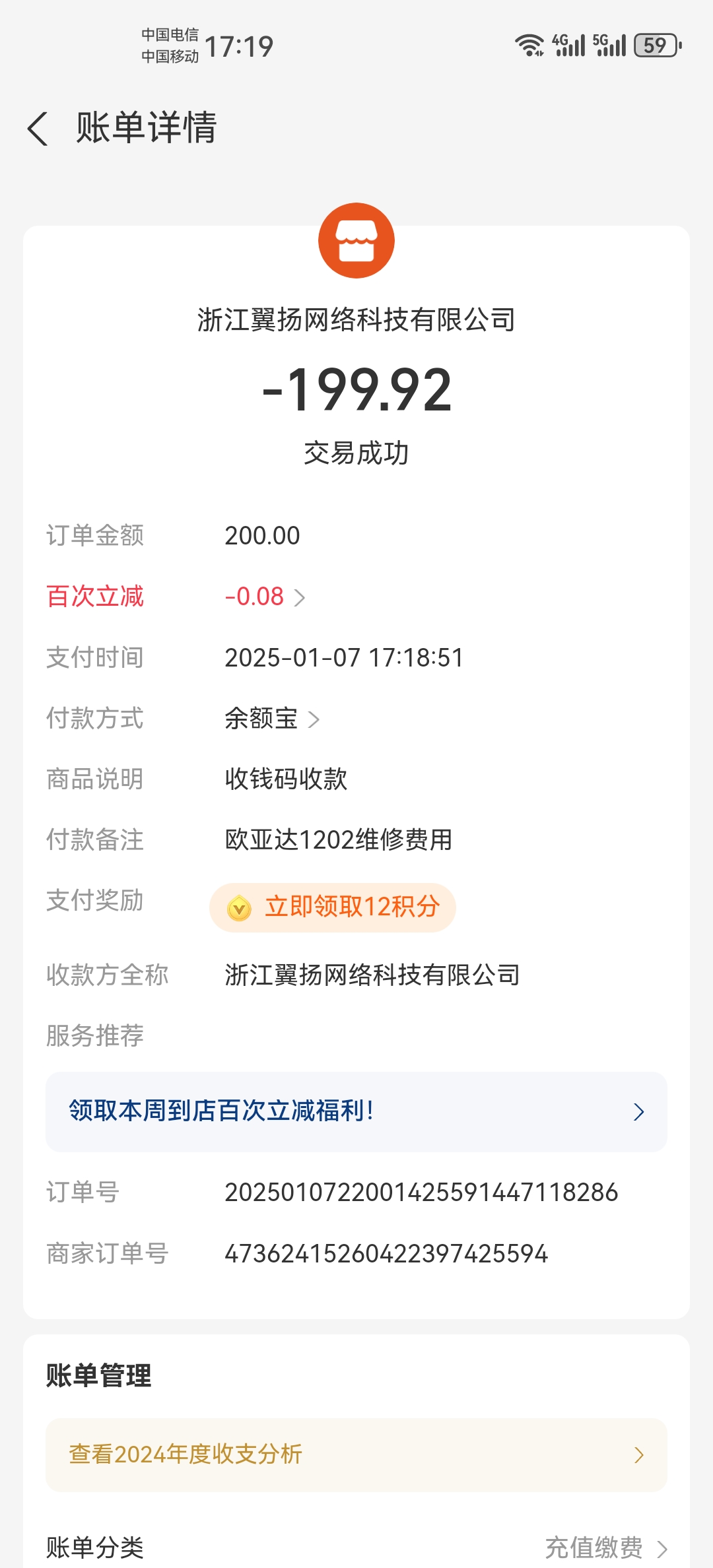The height and width of the screenshot is (1568, 713).
Task: Open the 百次立减 discount details
Action: tap(264, 597)
